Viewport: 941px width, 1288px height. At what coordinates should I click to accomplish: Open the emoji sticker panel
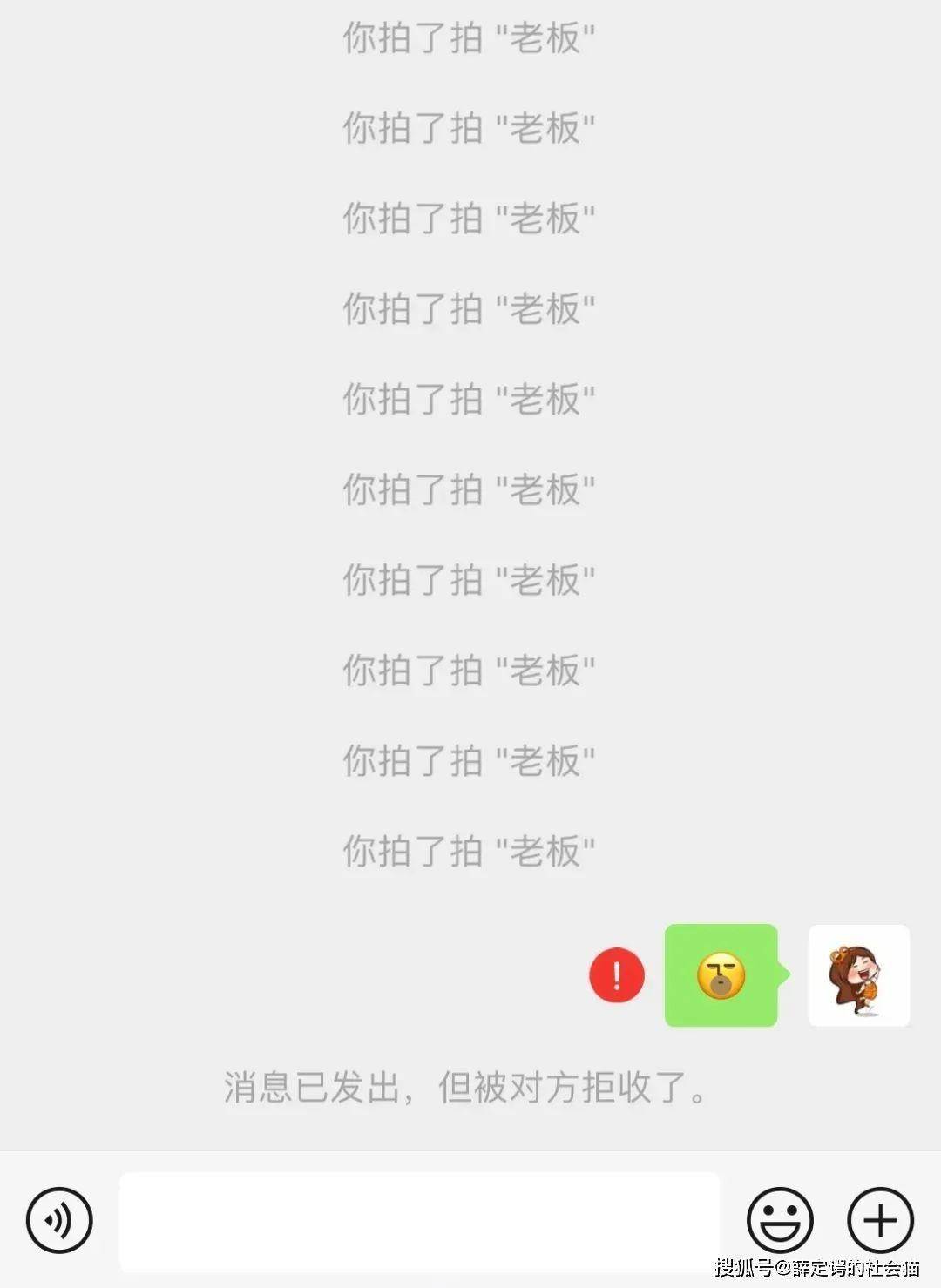pyautogui.click(x=780, y=1220)
